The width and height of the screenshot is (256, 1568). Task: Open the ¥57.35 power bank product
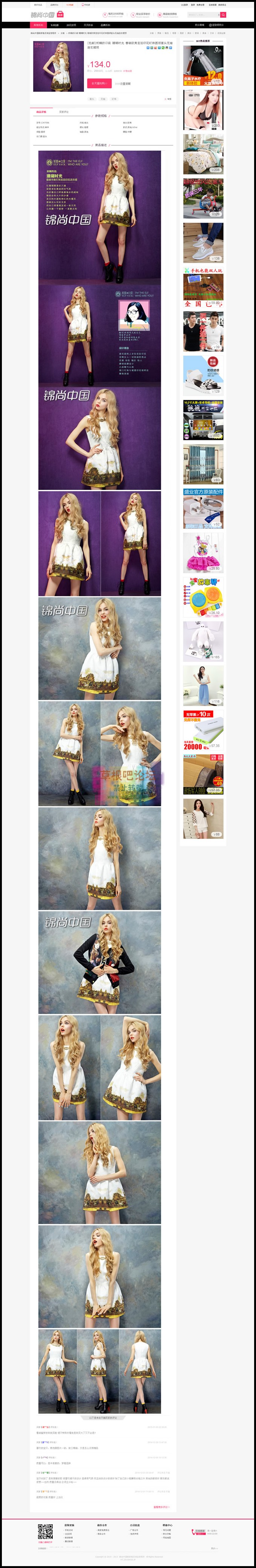coord(203,730)
